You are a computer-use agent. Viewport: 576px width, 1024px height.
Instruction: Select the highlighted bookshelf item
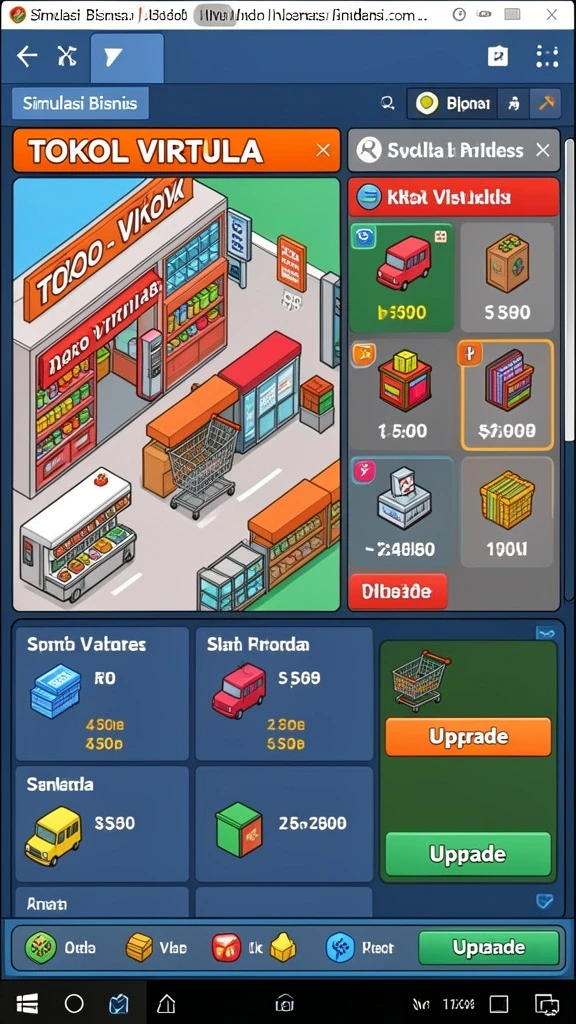pos(506,395)
